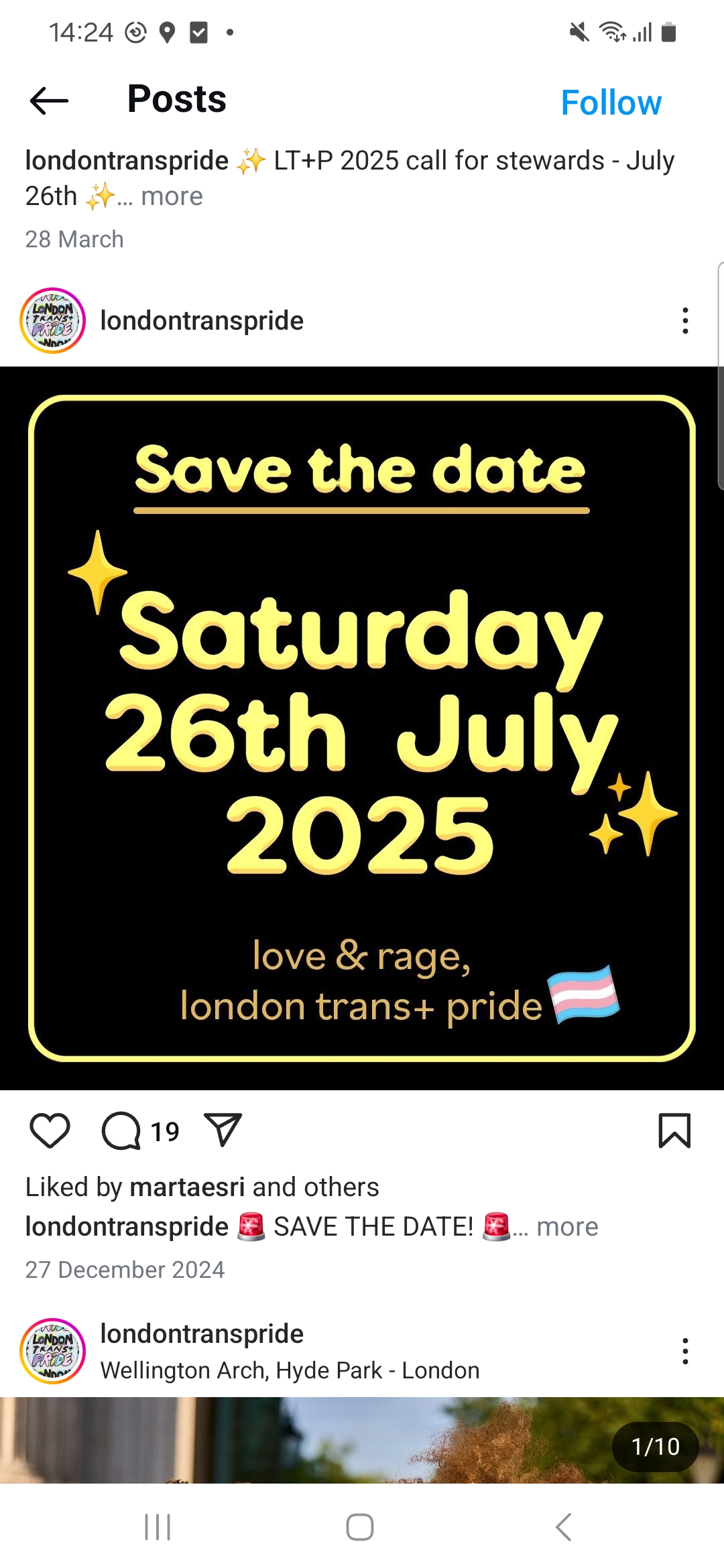
Task: Open options menu for Wellington Arch post
Action: pyautogui.click(x=685, y=1352)
